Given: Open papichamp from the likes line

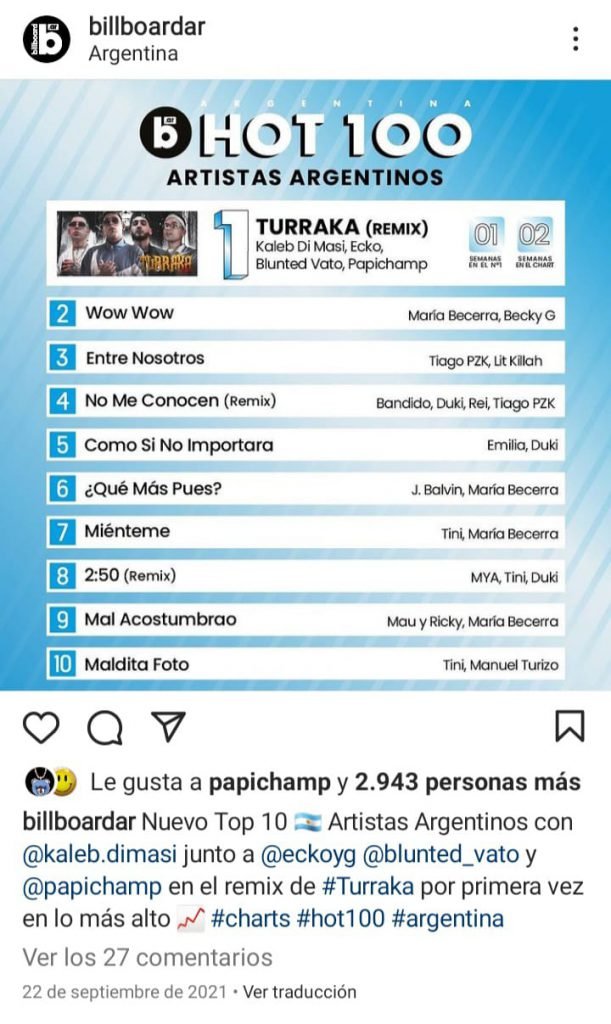Looking at the screenshot, I should 272,781.
